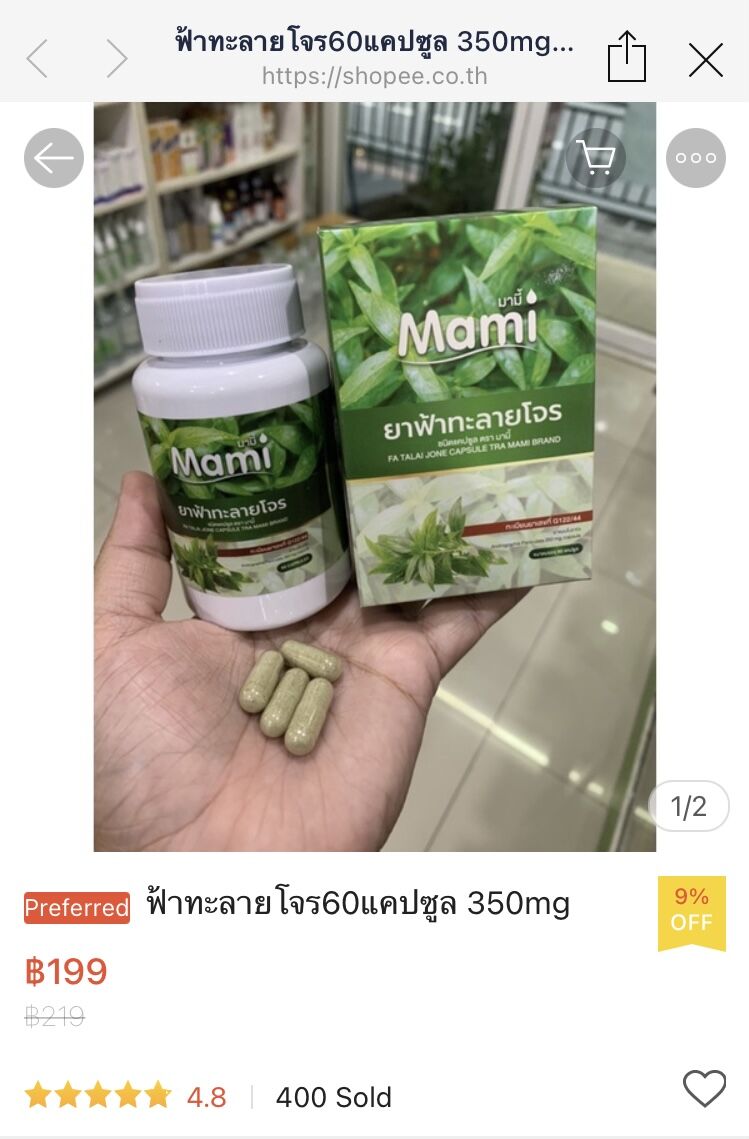Viewport: 749px width, 1139px height.
Task: Go back in browser history
Action: (38, 60)
